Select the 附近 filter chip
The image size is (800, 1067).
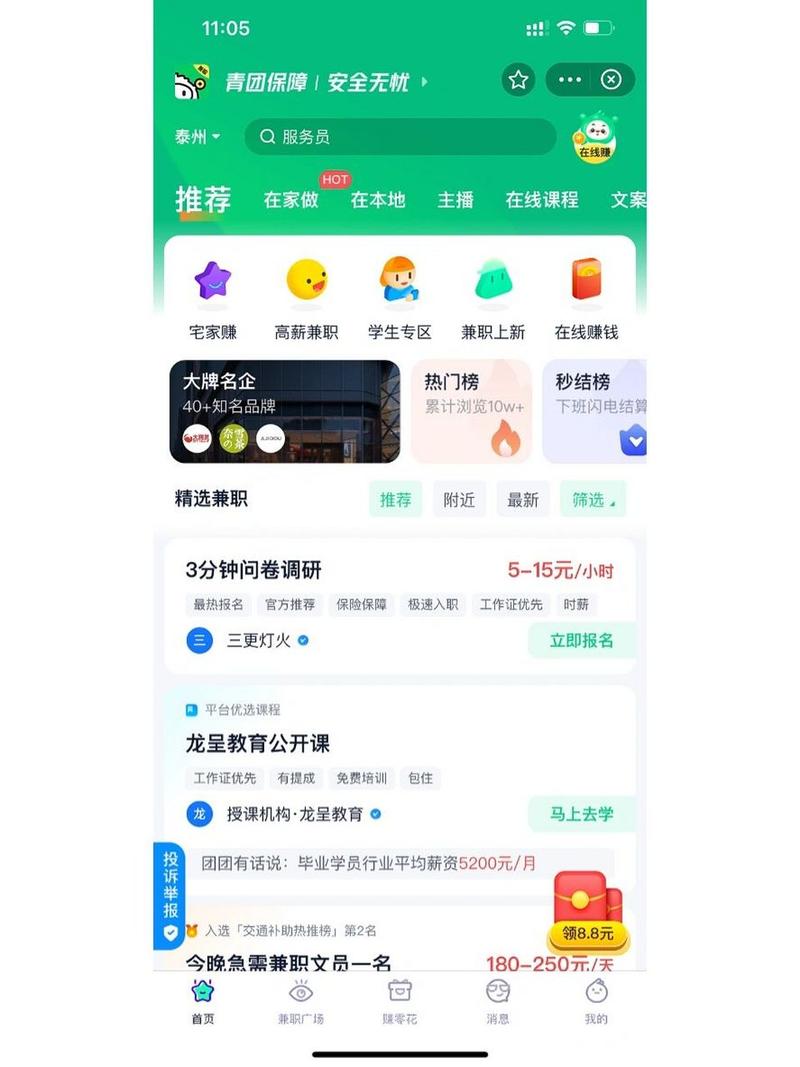point(459,499)
